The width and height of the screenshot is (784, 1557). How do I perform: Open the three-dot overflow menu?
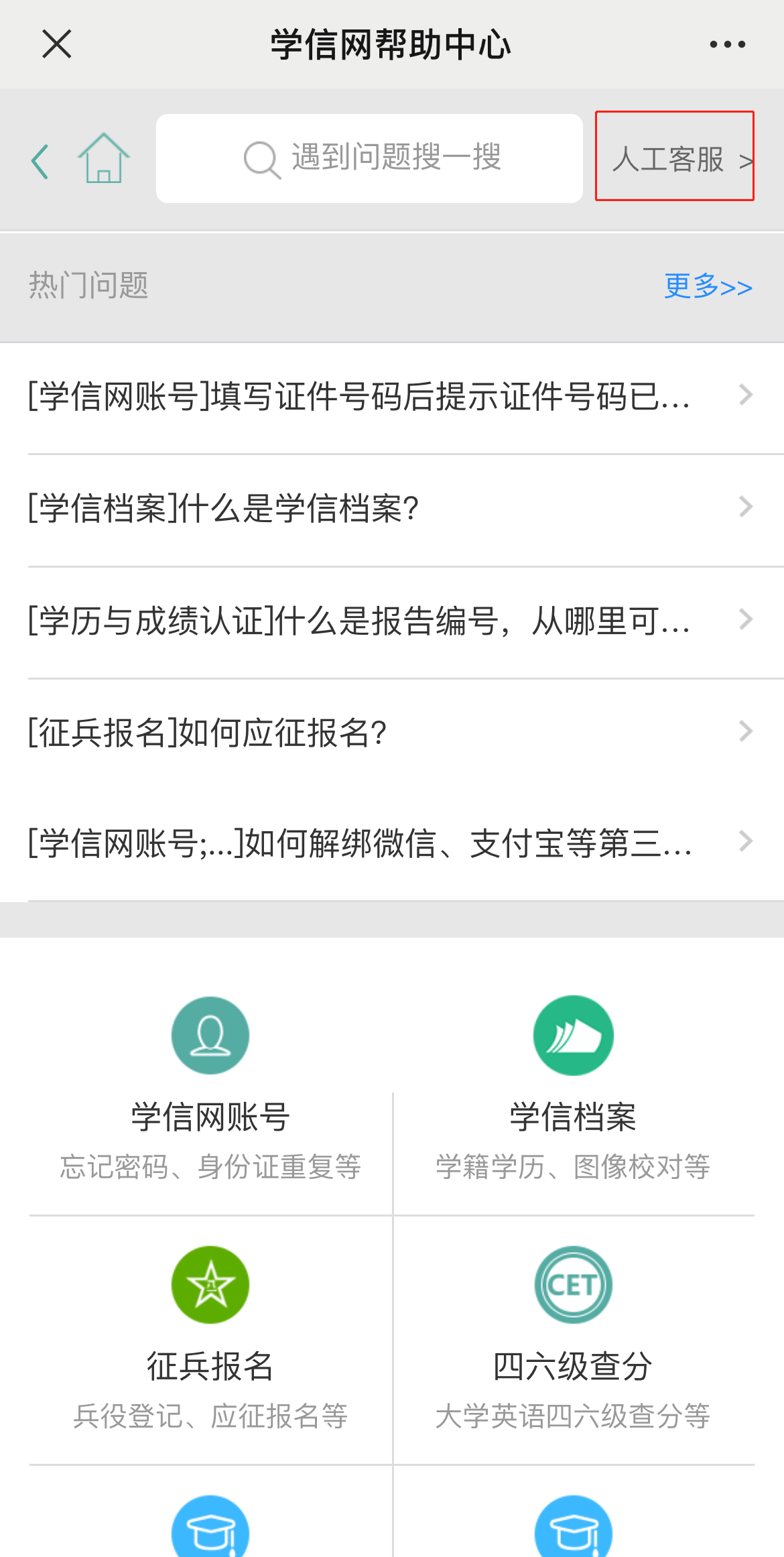click(727, 44)
